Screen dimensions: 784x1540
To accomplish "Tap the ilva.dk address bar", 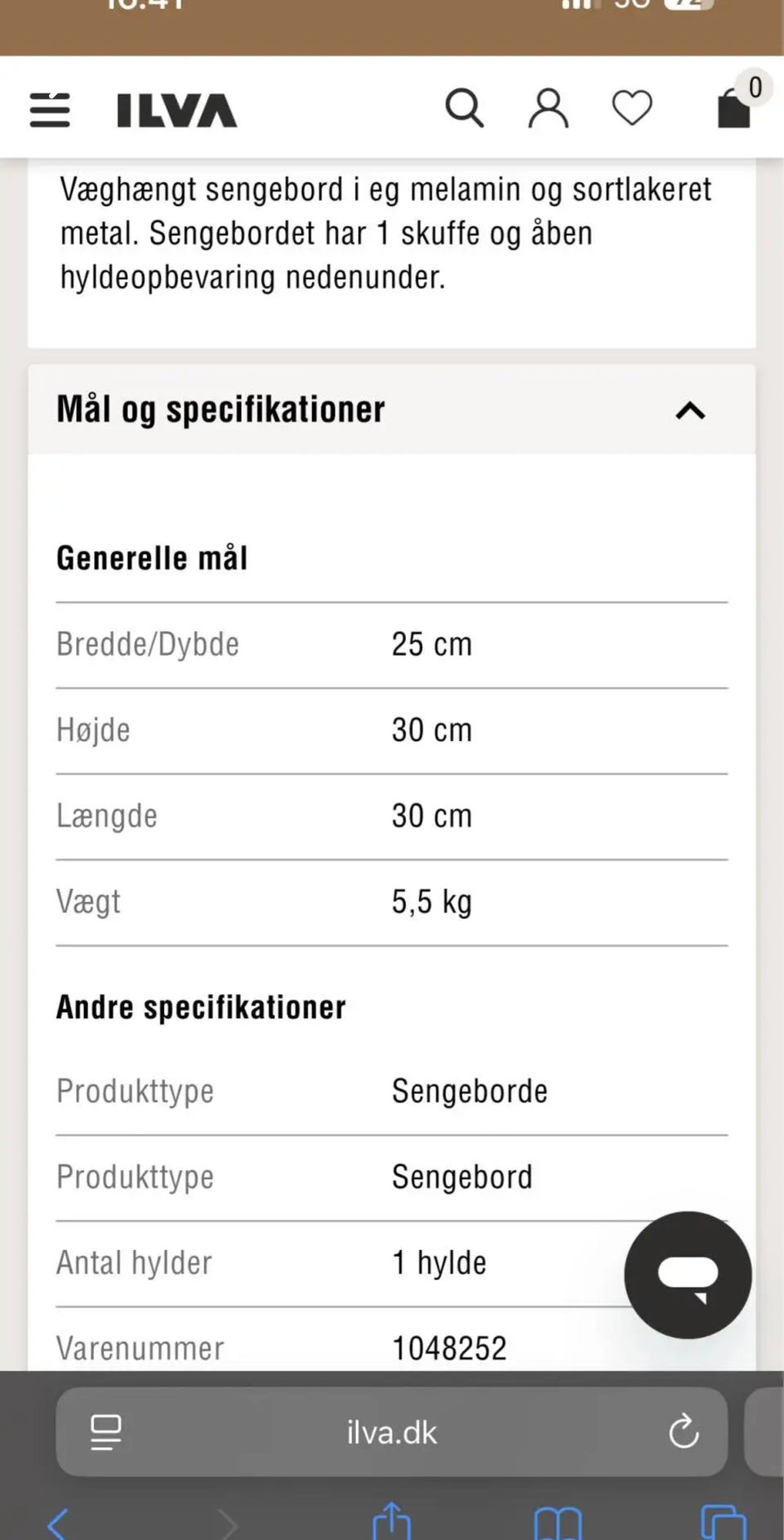I will pyautogui.click(x=392, y=1431).
